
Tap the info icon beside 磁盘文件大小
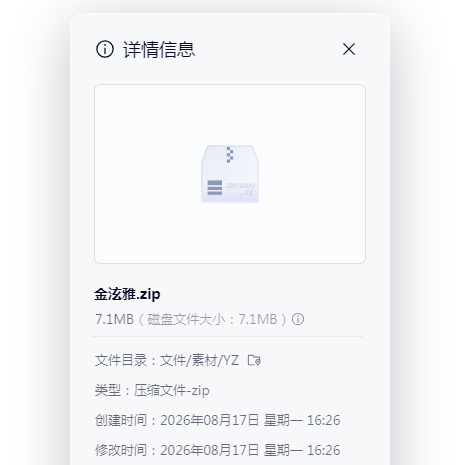coord(298,319)
